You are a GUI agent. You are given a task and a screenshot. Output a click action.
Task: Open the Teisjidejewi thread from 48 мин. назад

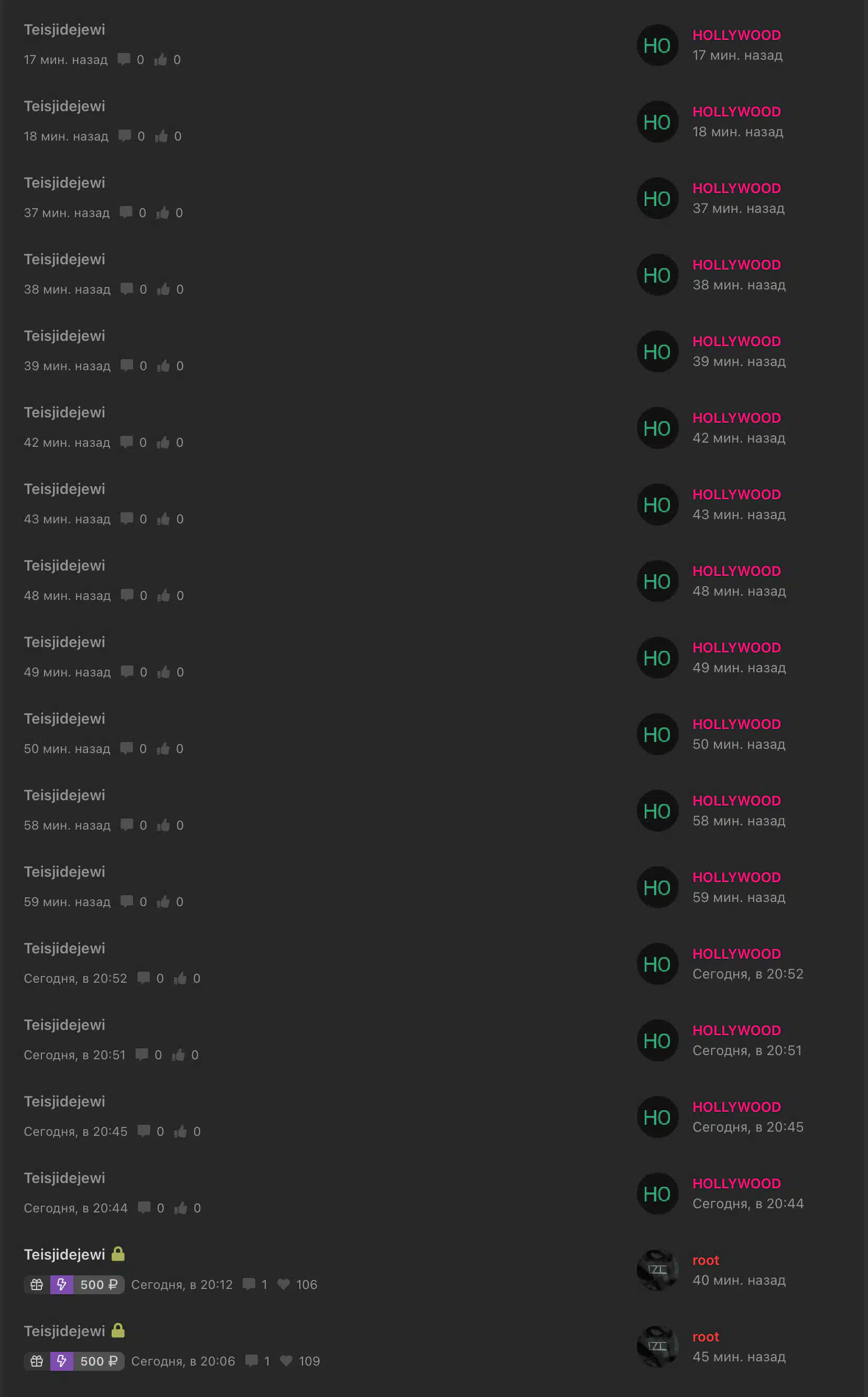(64, 566)
